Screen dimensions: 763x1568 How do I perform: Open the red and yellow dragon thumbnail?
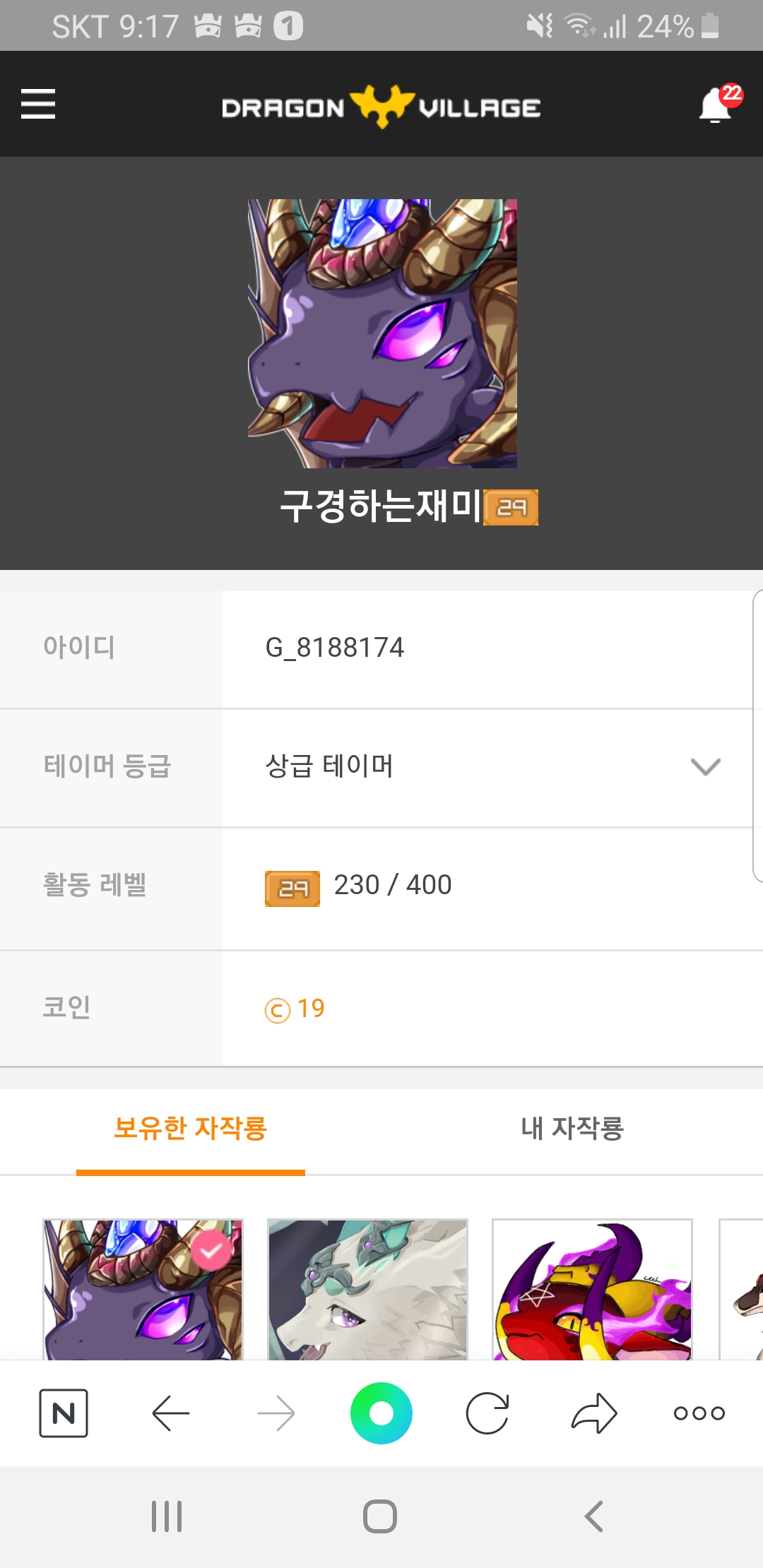click(592, 1290)
